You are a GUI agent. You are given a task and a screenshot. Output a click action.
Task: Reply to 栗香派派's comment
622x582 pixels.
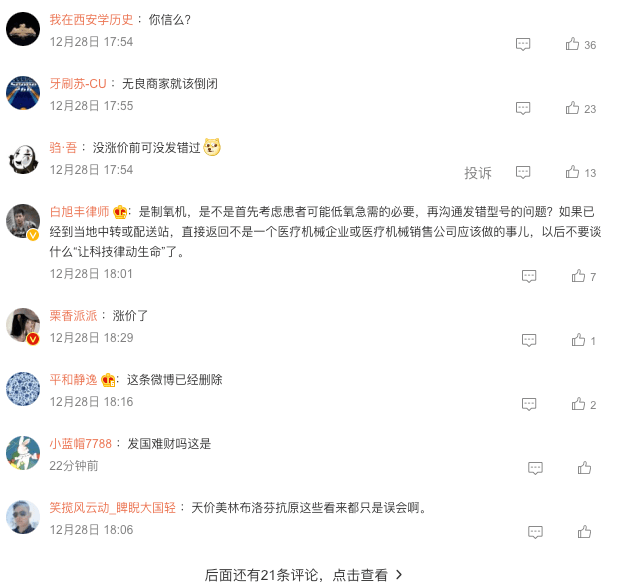pos(529,340)
